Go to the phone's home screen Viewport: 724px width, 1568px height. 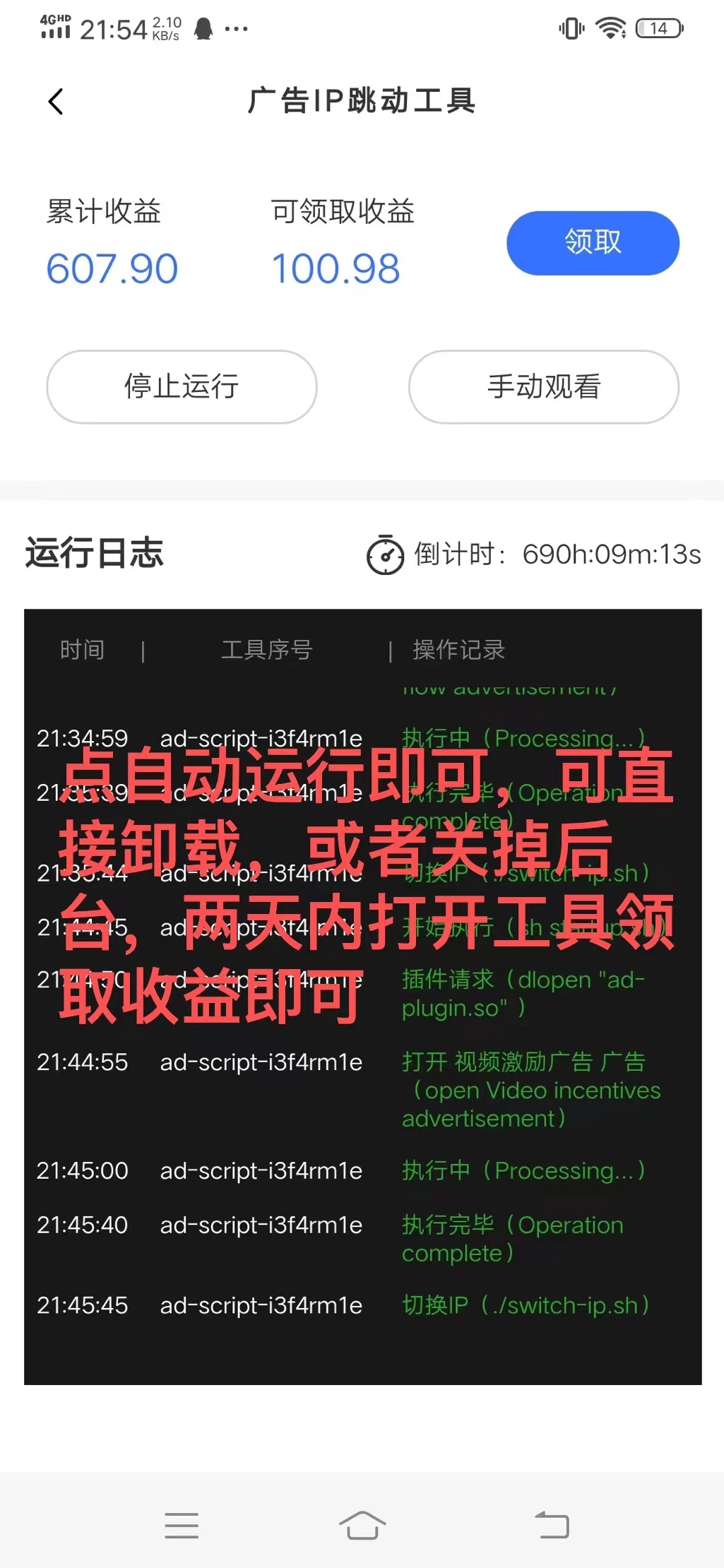coord(362,1525)
